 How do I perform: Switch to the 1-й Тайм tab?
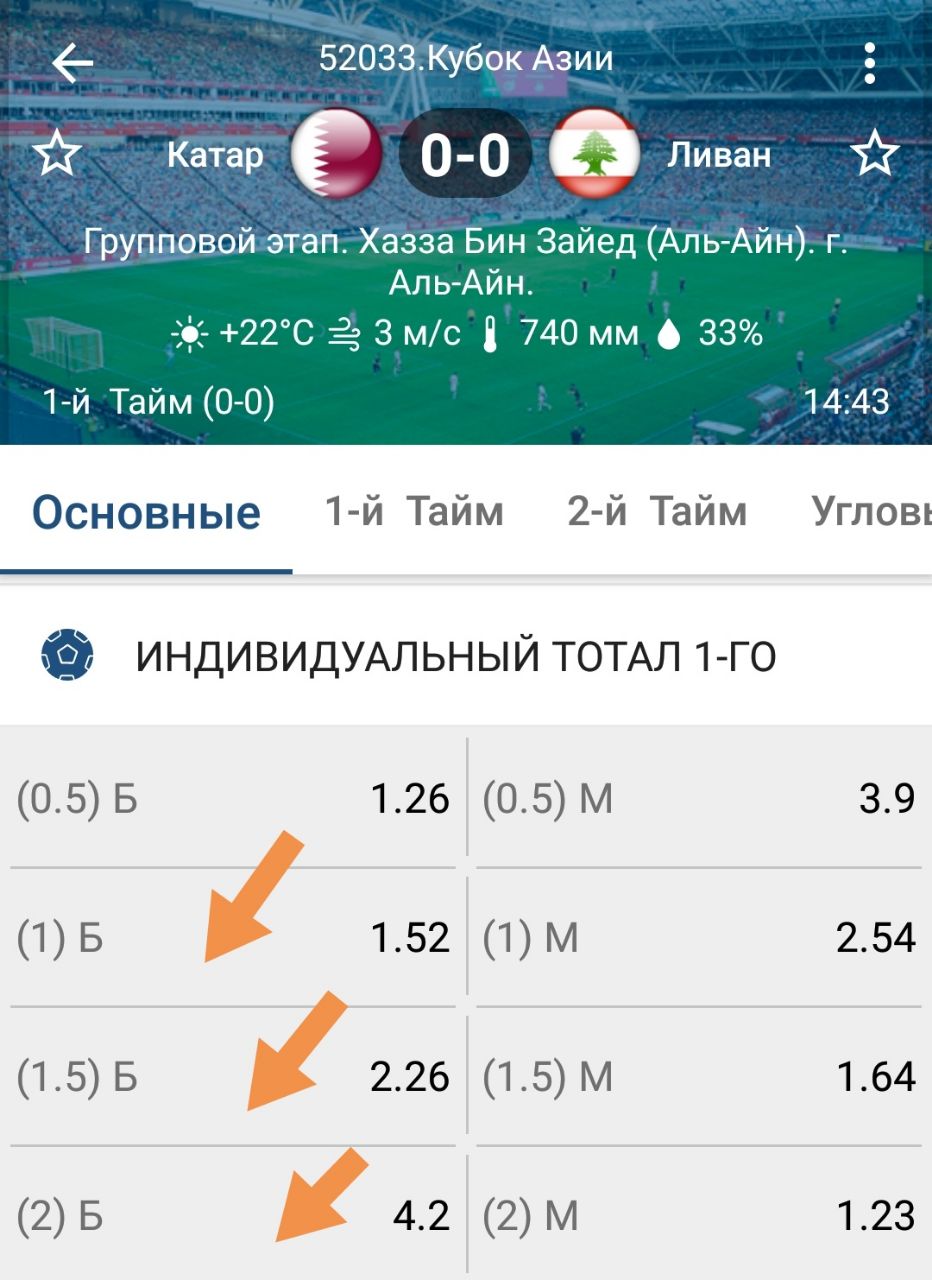tap(414, 512)
